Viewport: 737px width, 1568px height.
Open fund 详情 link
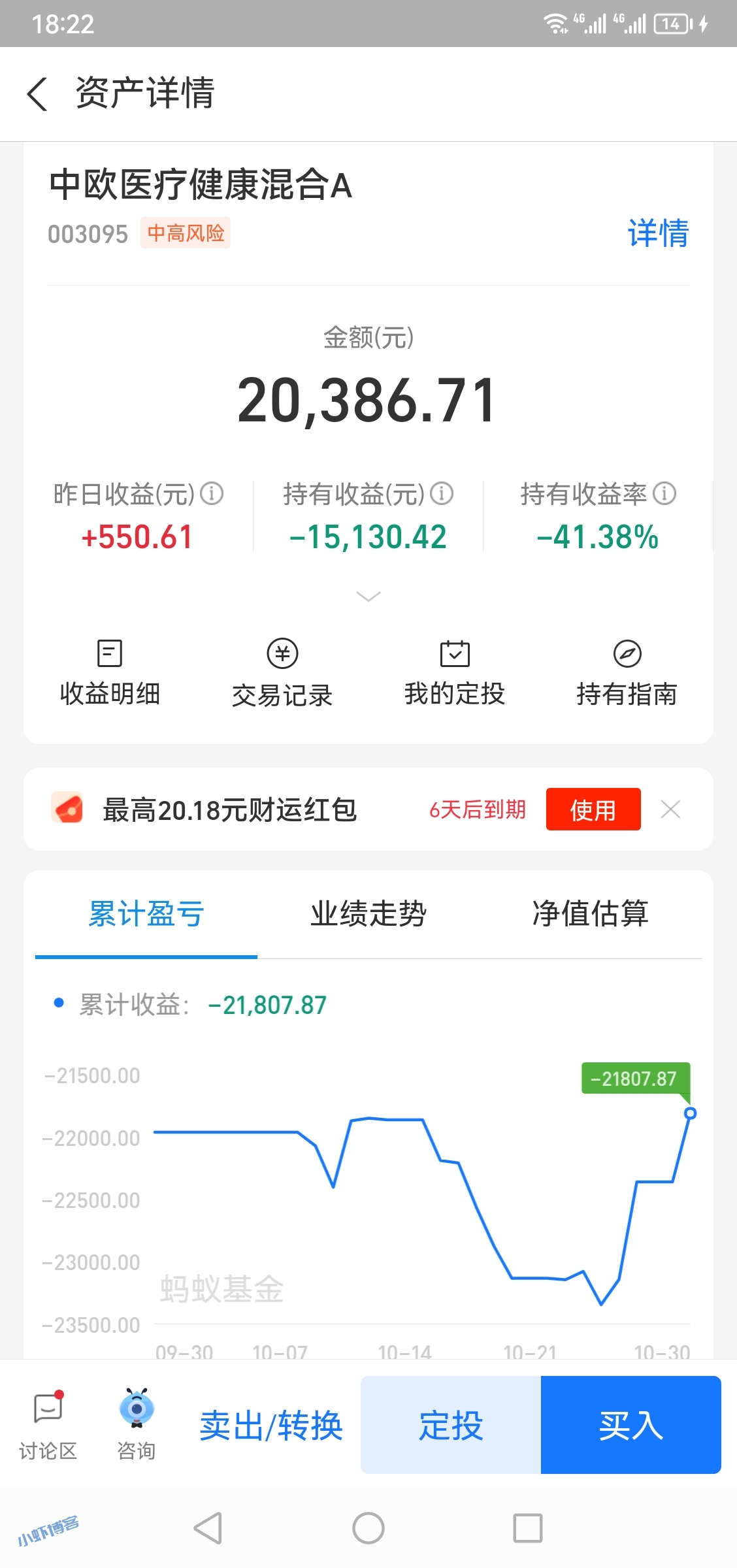point(657,233)
